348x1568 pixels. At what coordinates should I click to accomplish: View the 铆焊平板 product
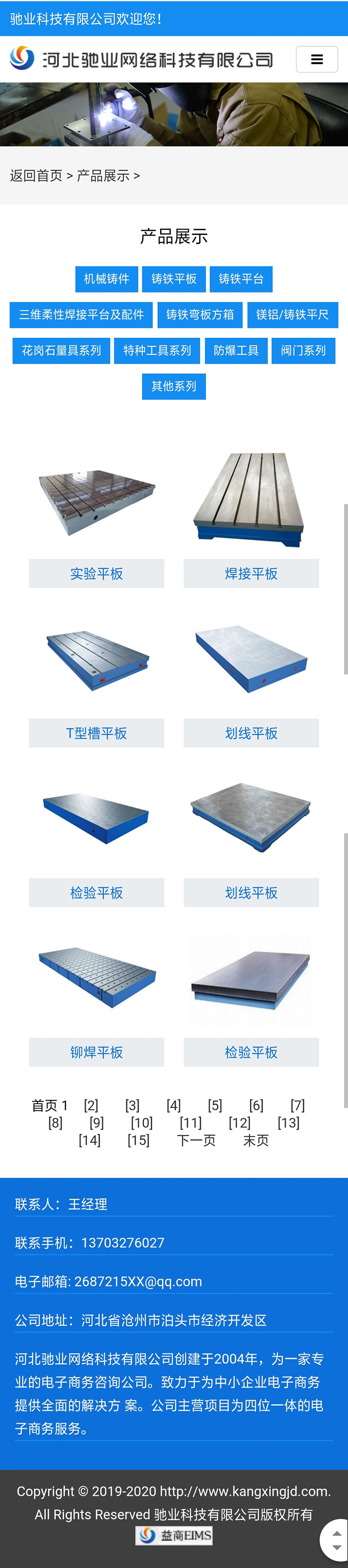[x=96, y=1052]
